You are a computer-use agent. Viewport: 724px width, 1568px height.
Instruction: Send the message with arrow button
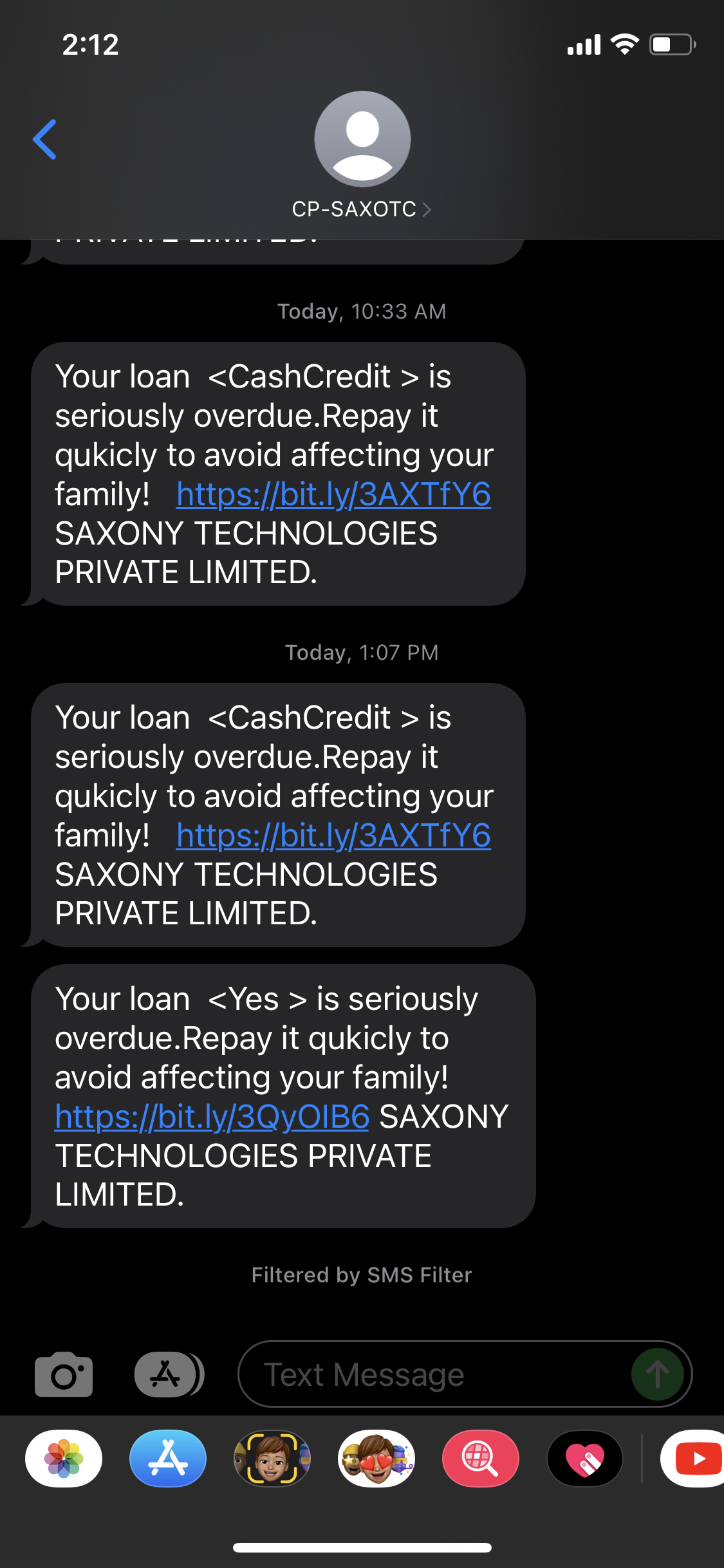tap(657, 1374)
